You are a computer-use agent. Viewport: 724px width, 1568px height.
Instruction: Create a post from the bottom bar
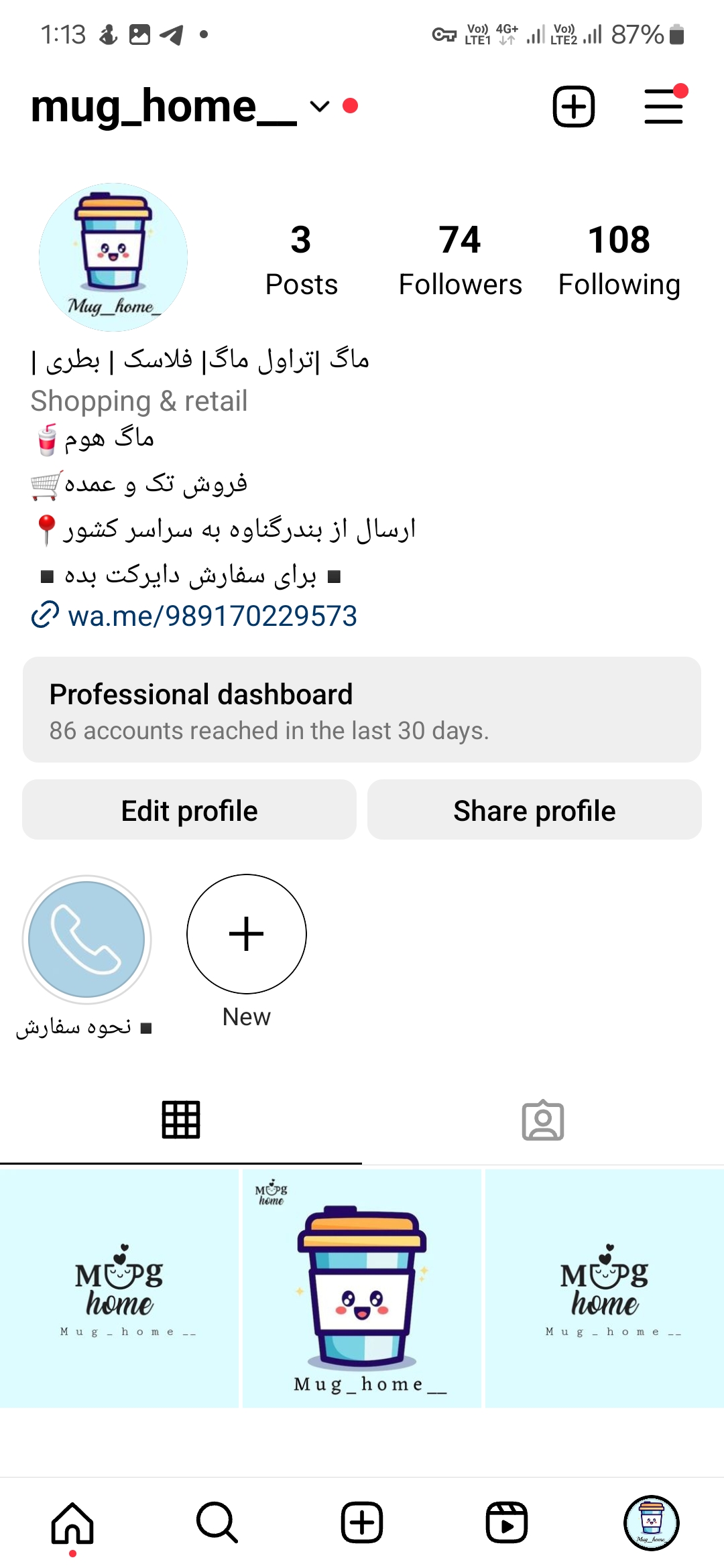pos(362,1523)
